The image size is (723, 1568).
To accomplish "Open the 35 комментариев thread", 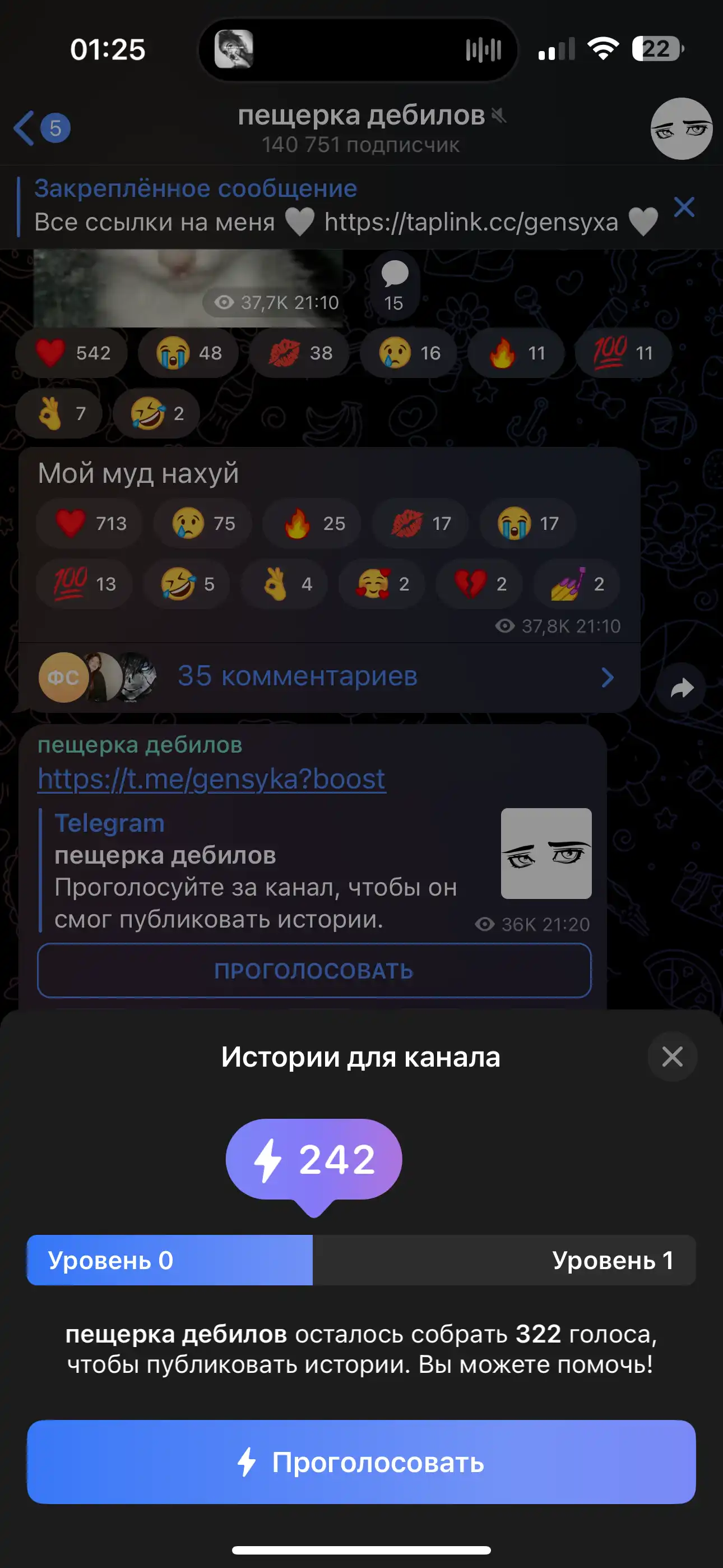I will (x=328, y=677).
